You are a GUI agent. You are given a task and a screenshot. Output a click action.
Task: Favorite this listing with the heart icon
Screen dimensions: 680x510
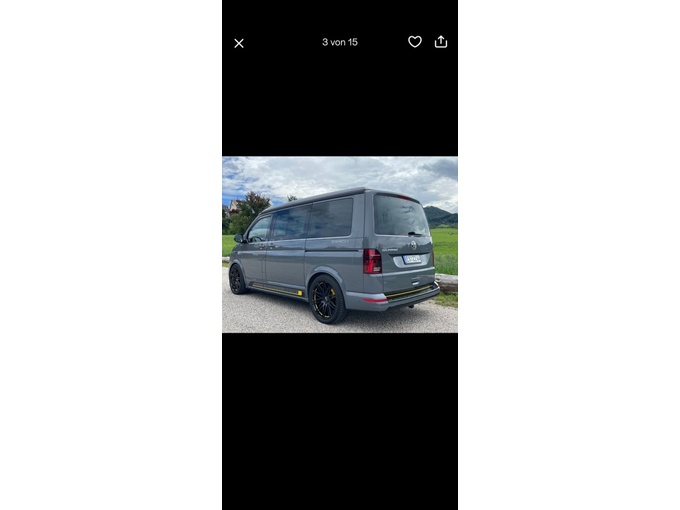point(415,42)
